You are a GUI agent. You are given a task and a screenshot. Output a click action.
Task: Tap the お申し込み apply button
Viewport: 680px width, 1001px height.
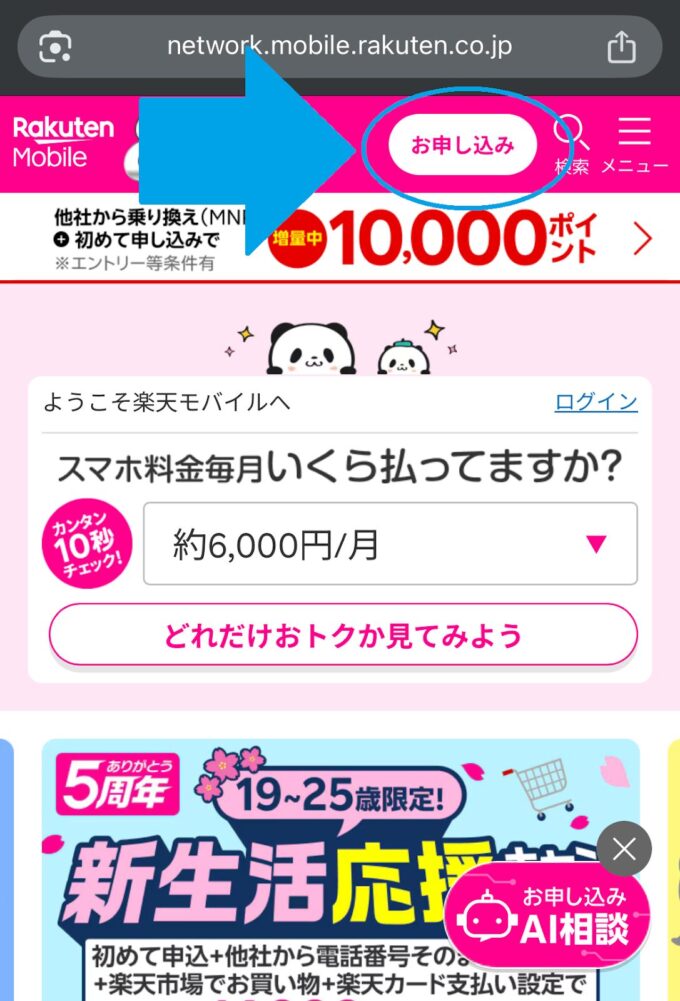coord(462,144)
